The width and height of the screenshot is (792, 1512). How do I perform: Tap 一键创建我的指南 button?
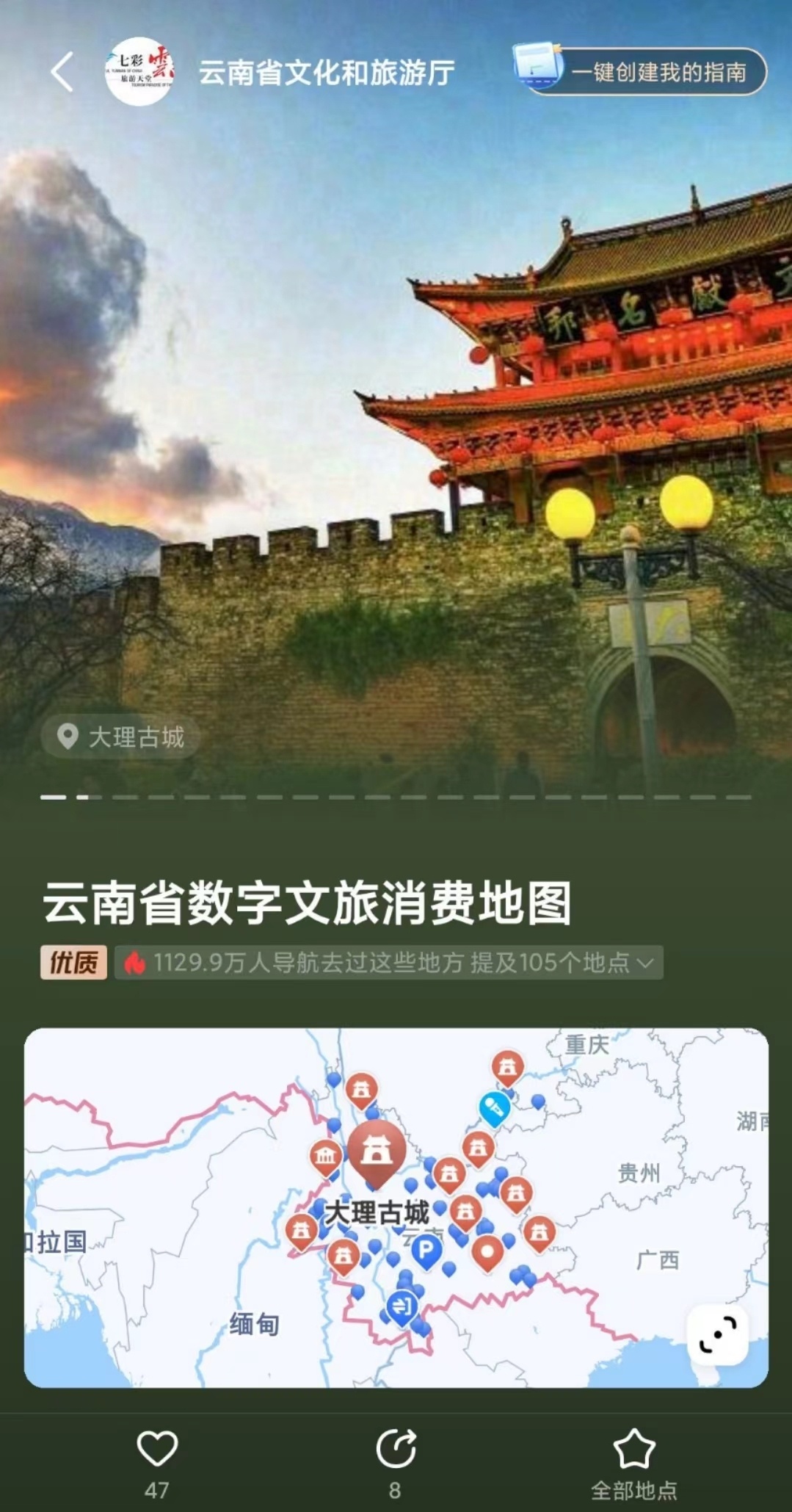click(x=641, y=72)
